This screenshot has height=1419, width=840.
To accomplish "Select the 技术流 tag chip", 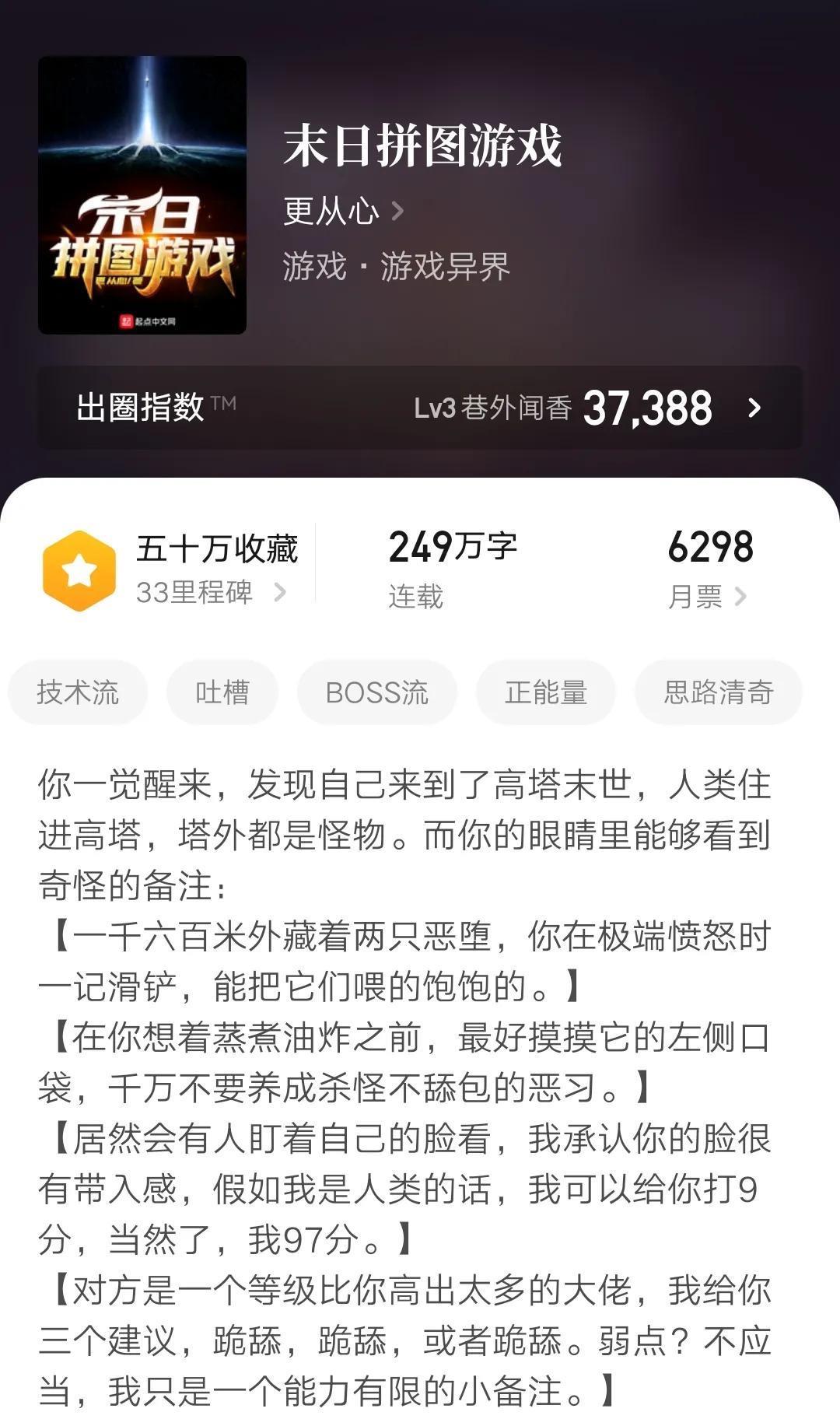I will tap(78, 692).
